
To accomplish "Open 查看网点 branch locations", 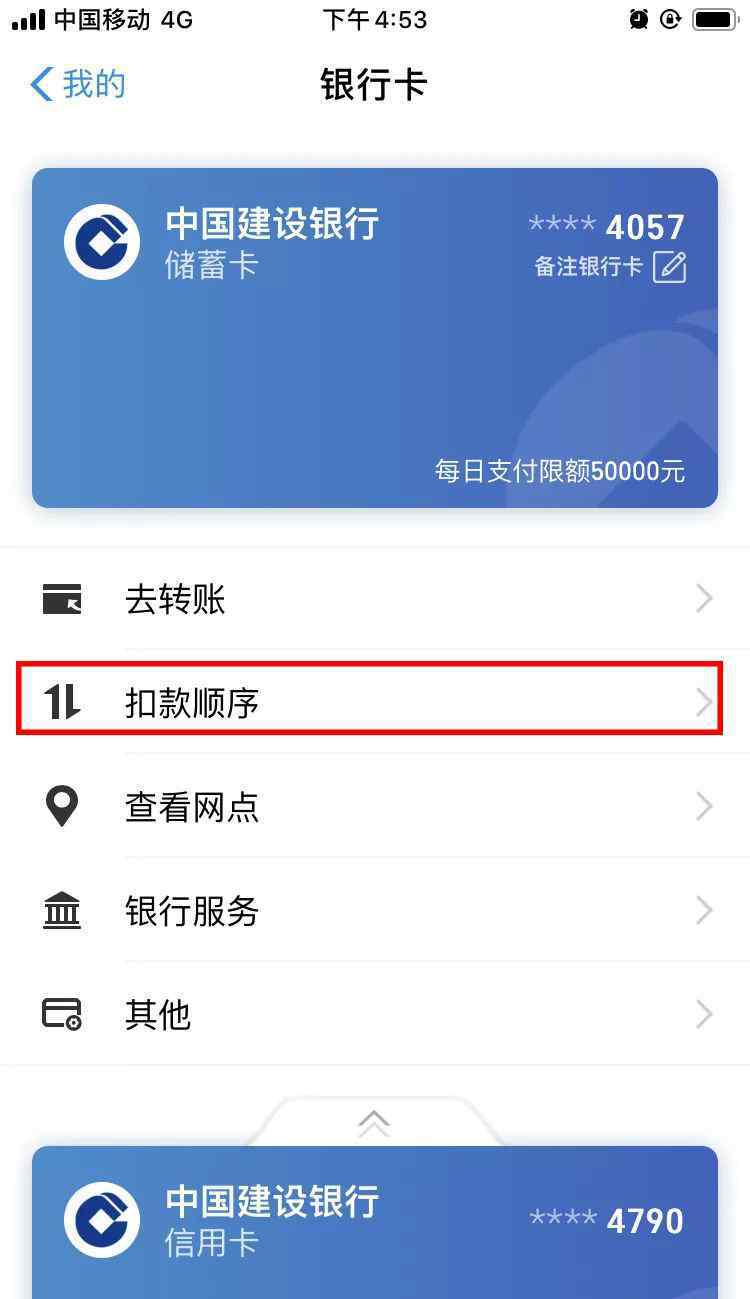I will click(x=374, y=807).
